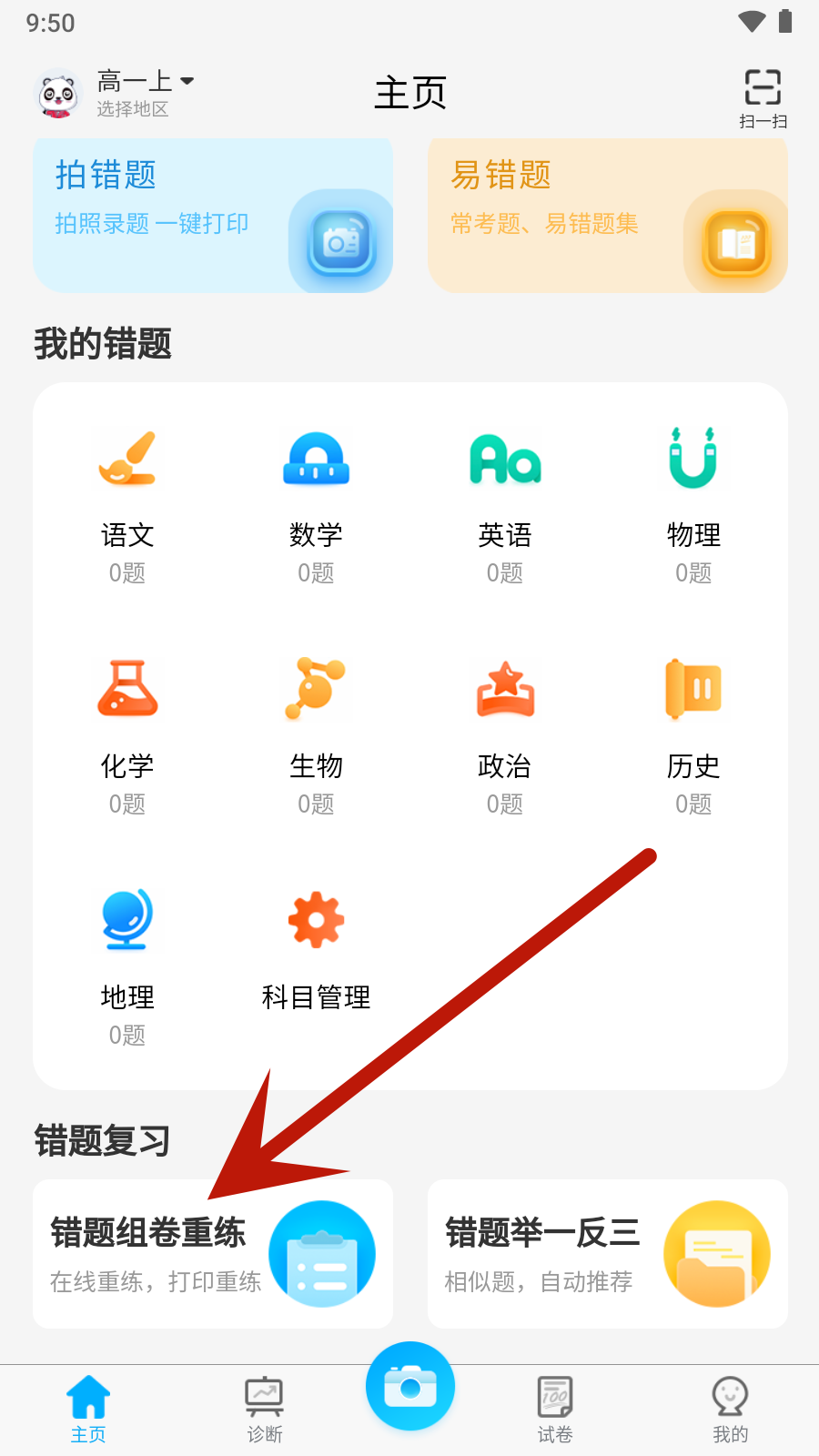This screenshot has height=1456, width=819.
Task: Open 语文 wrong questions
Action: coord(127,507)
